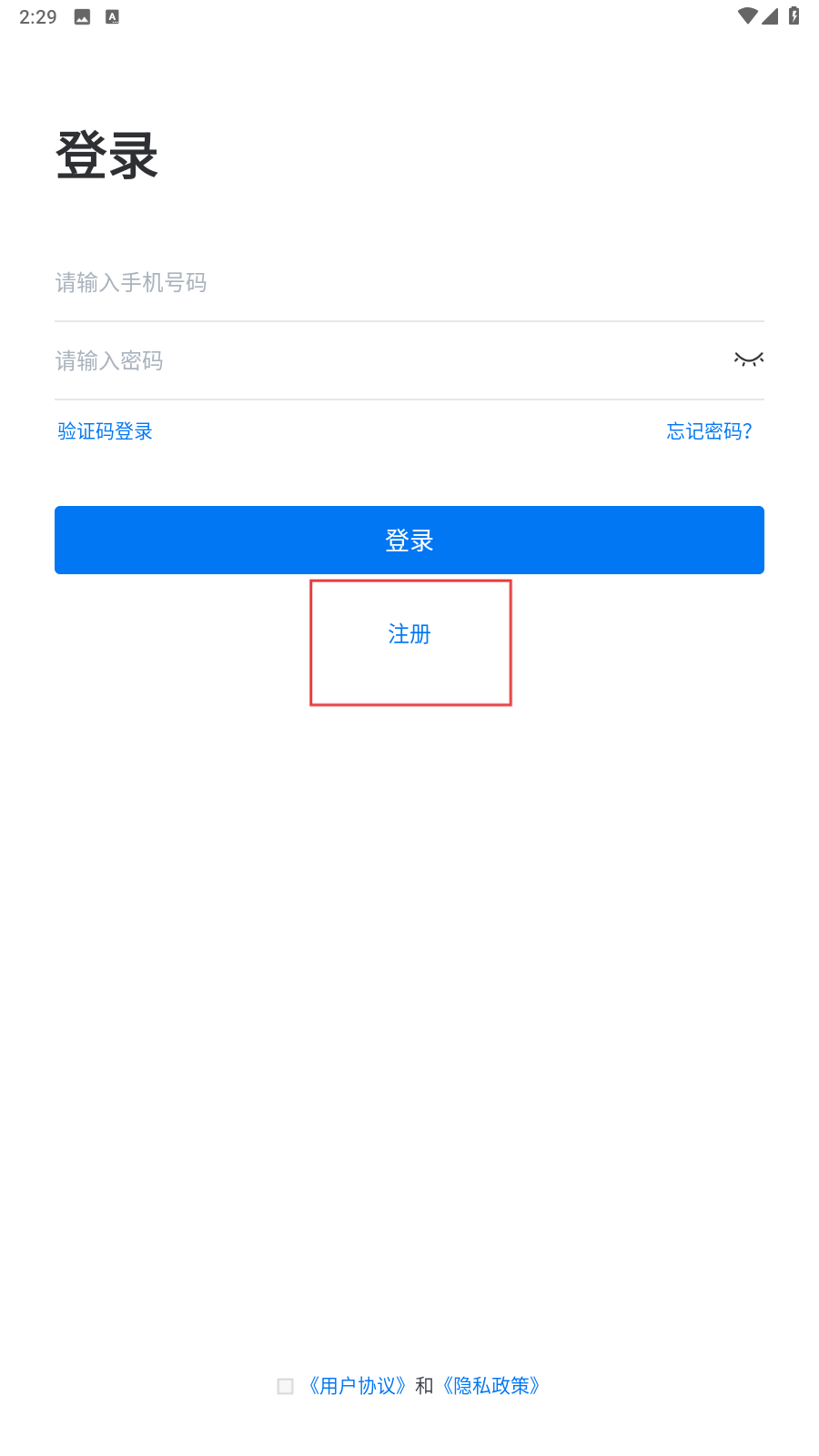Switch to verification code login (验证码登录)
819x1456 pixels.
click(105, 431)
